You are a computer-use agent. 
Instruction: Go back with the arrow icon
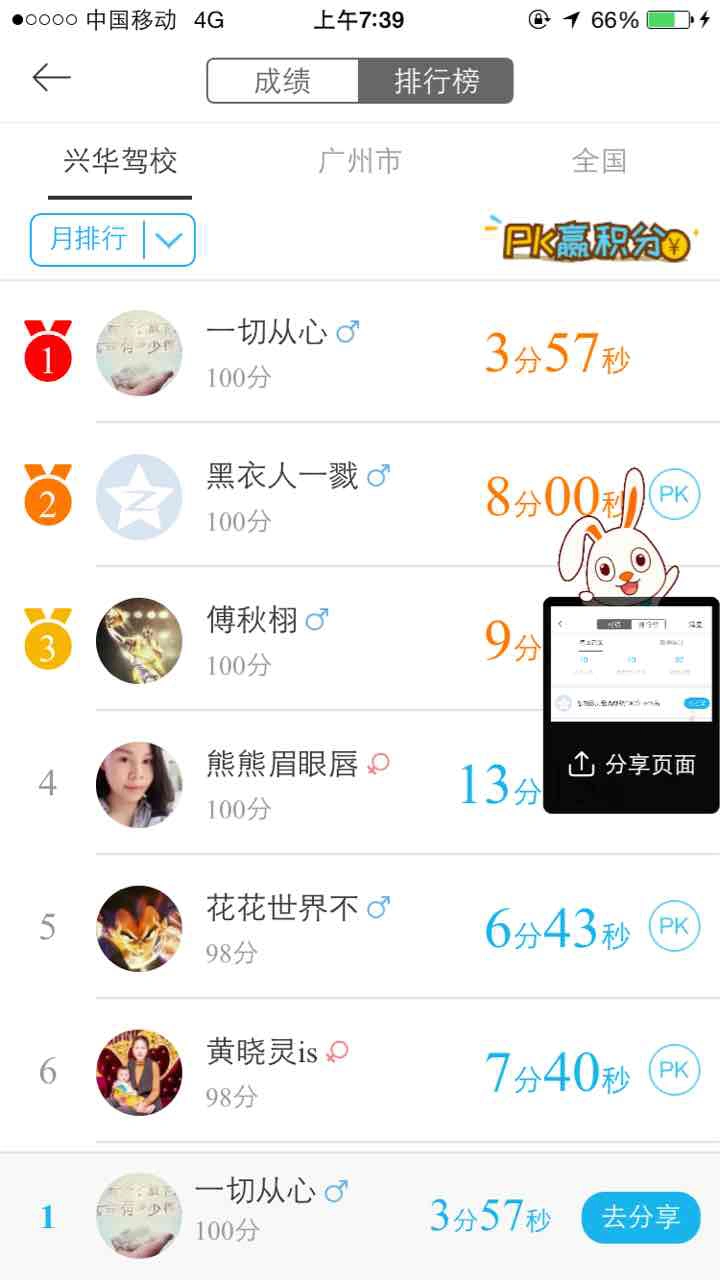coord(52,79)
